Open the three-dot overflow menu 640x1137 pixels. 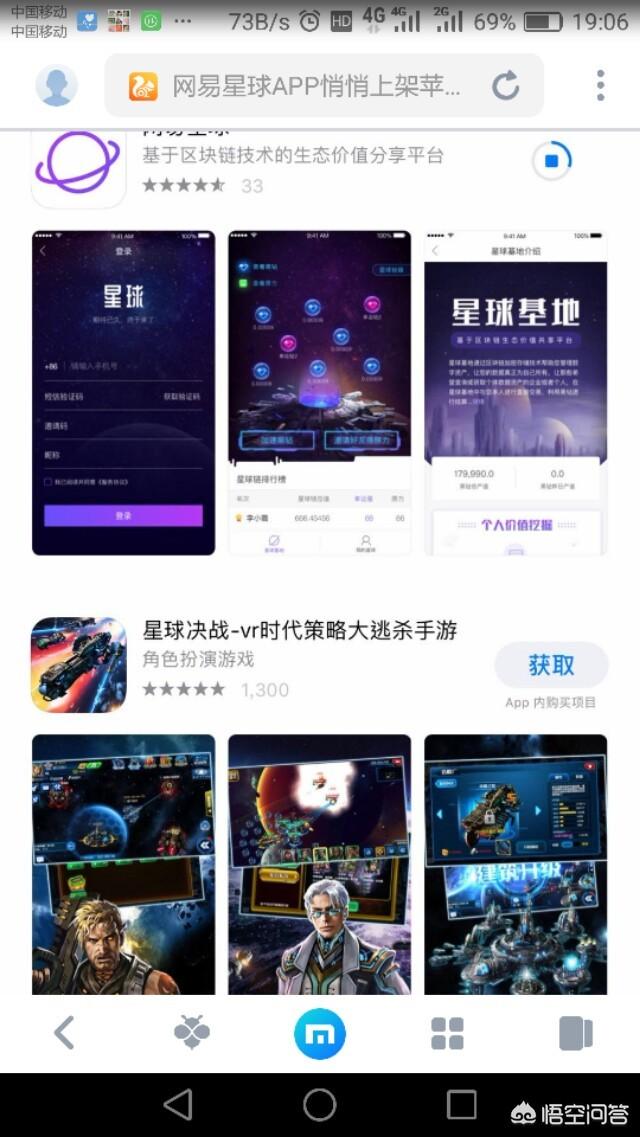pyautogui.click(x=600, y=86)
